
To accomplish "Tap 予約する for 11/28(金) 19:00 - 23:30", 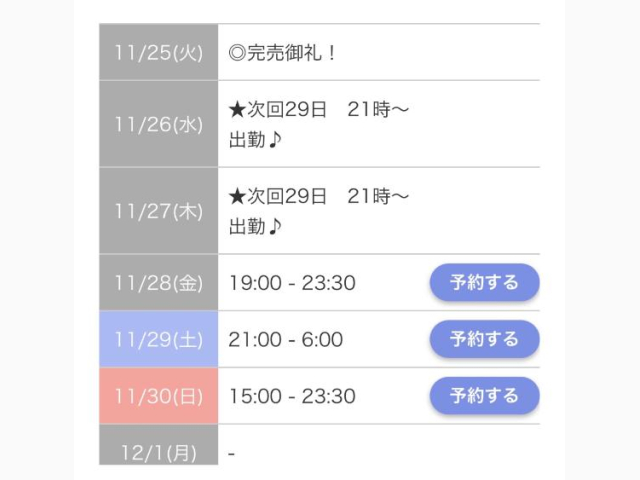I will [484, 283].
